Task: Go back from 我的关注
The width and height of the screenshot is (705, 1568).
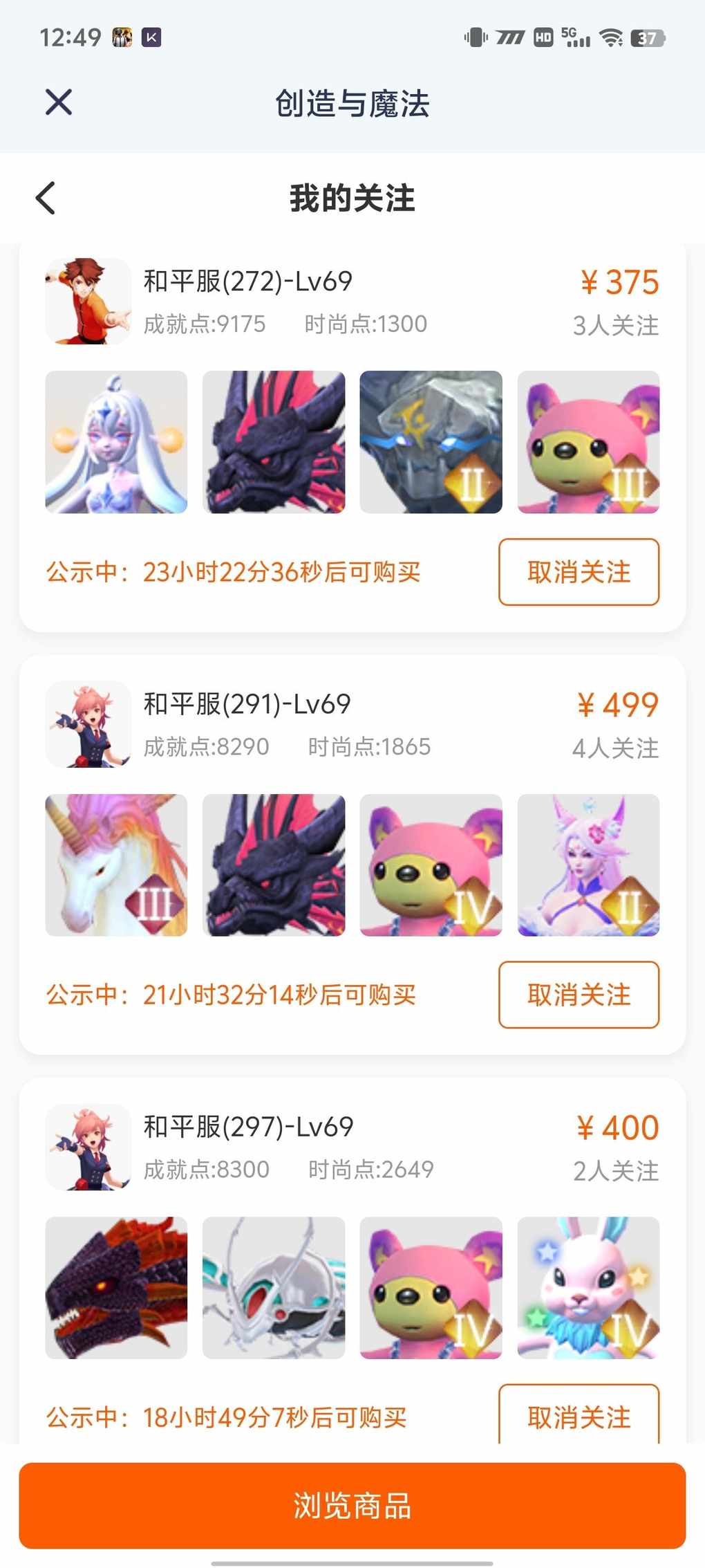Action: point(46,199)
